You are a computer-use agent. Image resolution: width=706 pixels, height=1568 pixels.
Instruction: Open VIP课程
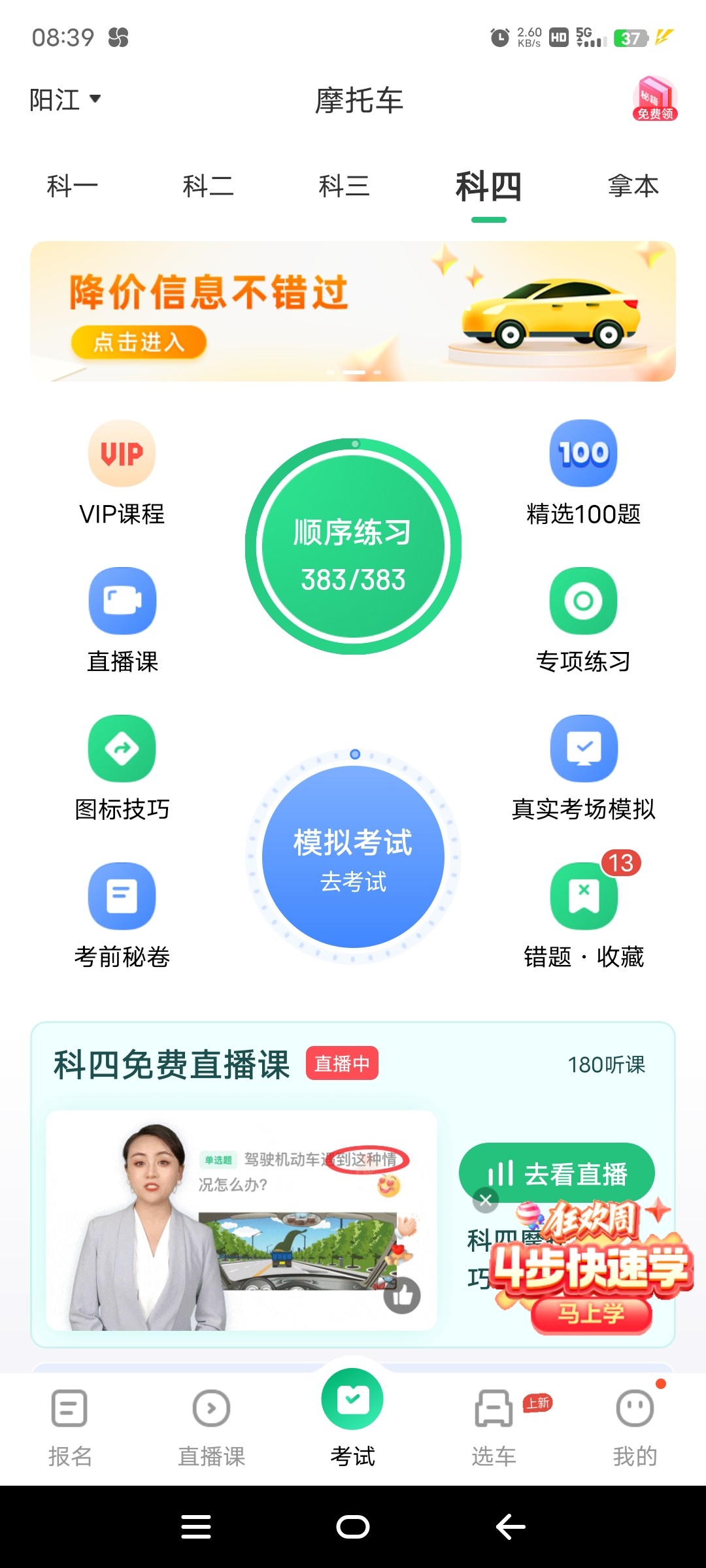pyautogui.click(x=122, y=474)
